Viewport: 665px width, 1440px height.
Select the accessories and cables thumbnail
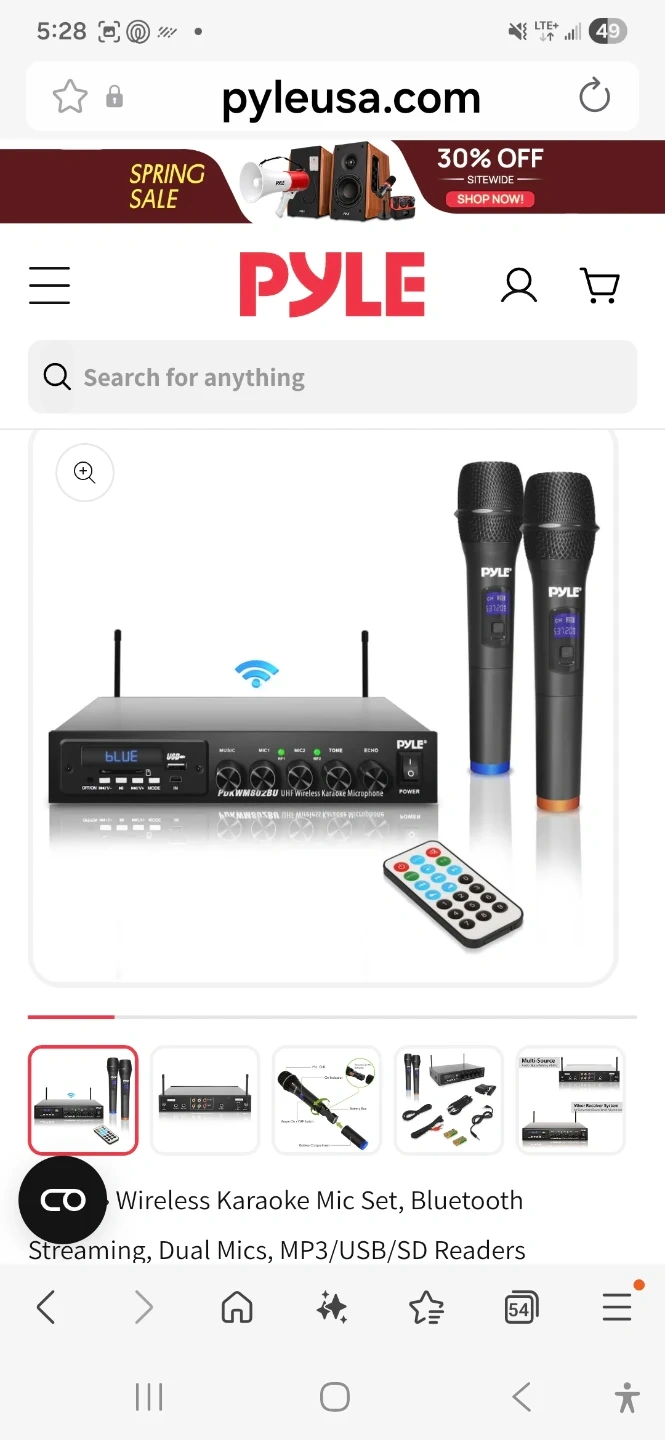(449, 1100)
